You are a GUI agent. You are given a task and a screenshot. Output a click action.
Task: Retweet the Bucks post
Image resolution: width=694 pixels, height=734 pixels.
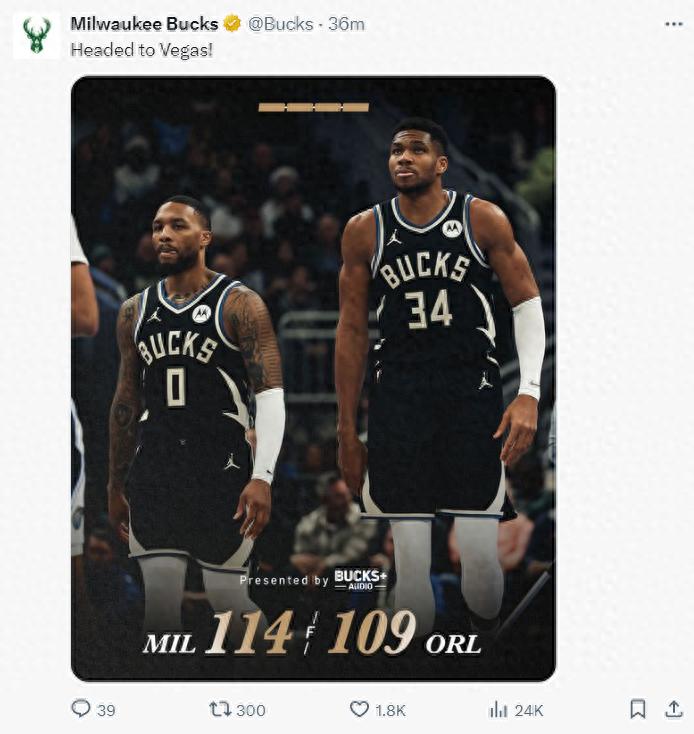point(220,709)
